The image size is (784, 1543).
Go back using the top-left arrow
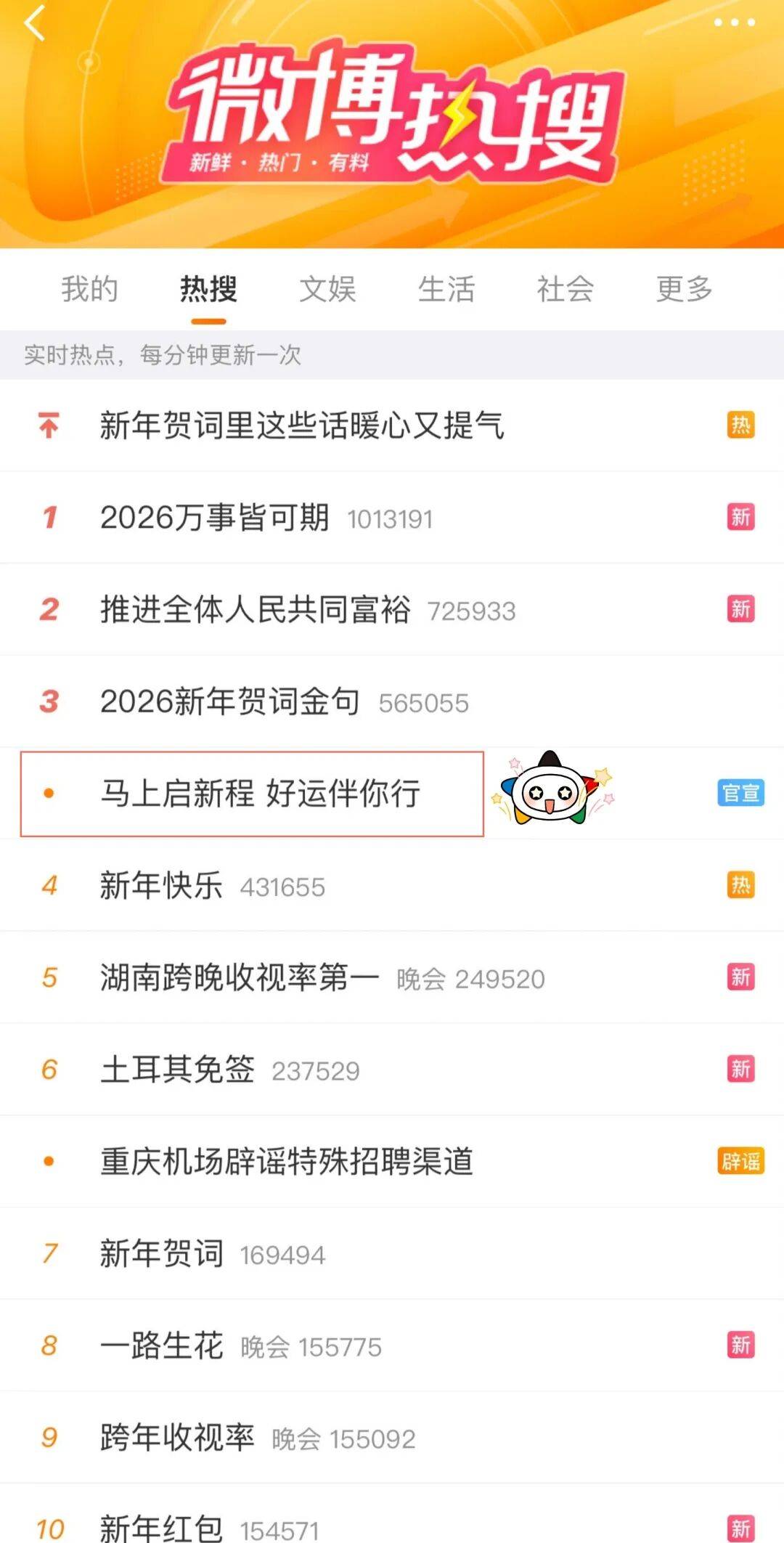[35, 23]
